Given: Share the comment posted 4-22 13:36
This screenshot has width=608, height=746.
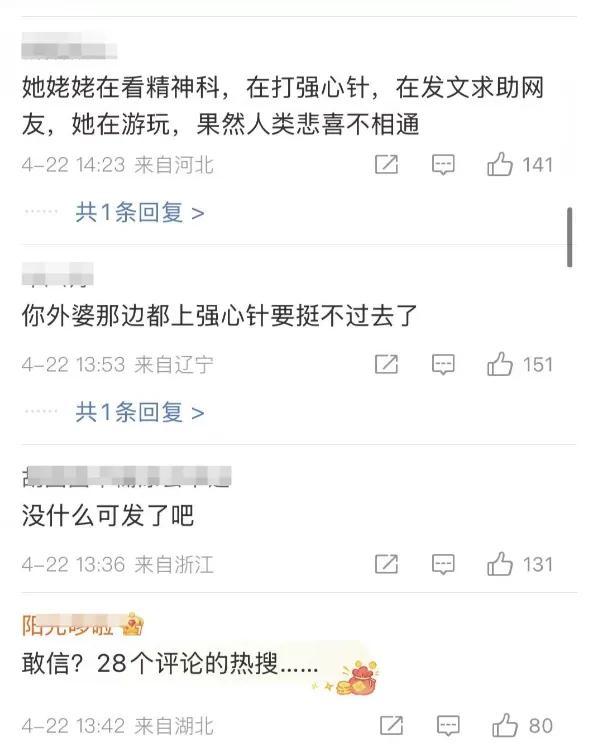Looking at the screenshot, I should (386, 565).
